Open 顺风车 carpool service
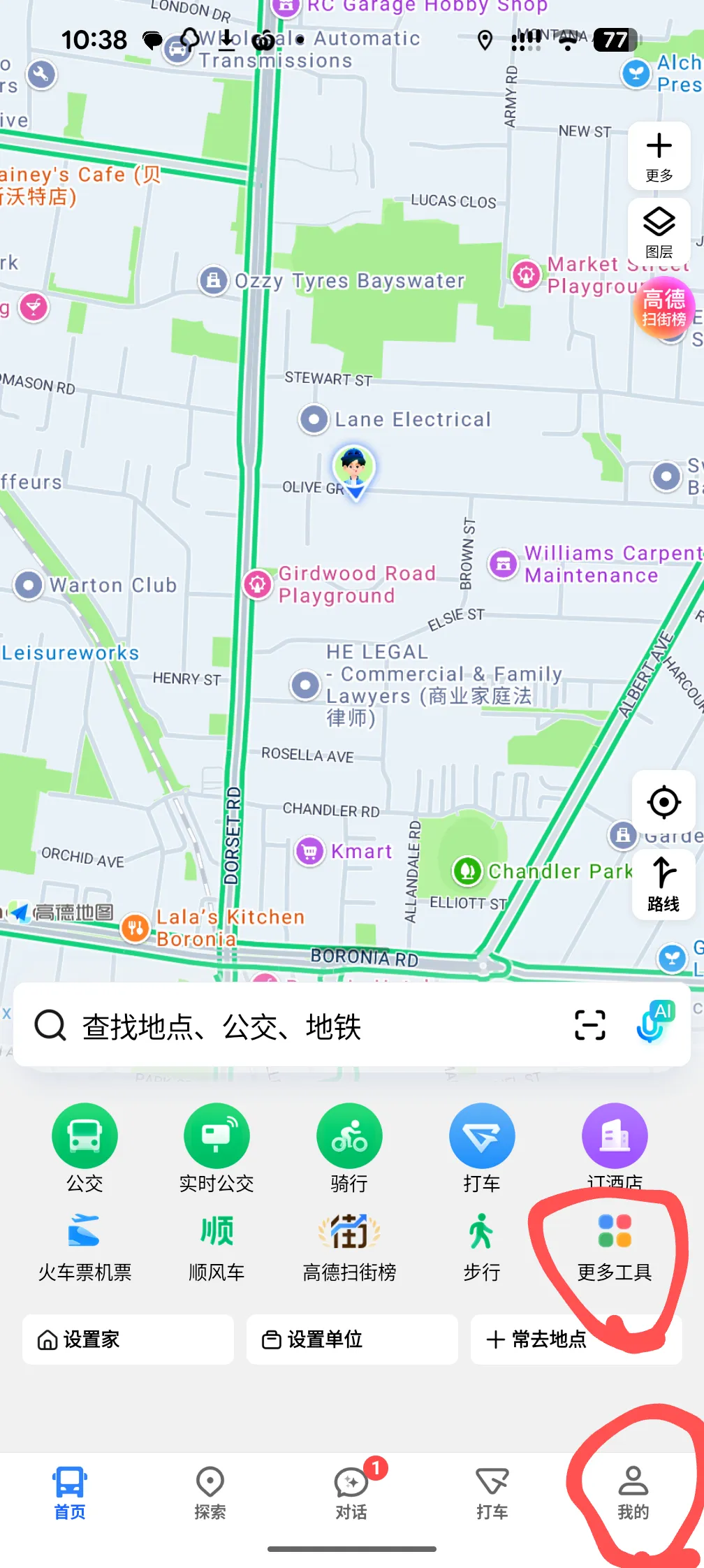Viewport: 704px width, 1568px height. pyautogui.click(x=217, y=1247)
